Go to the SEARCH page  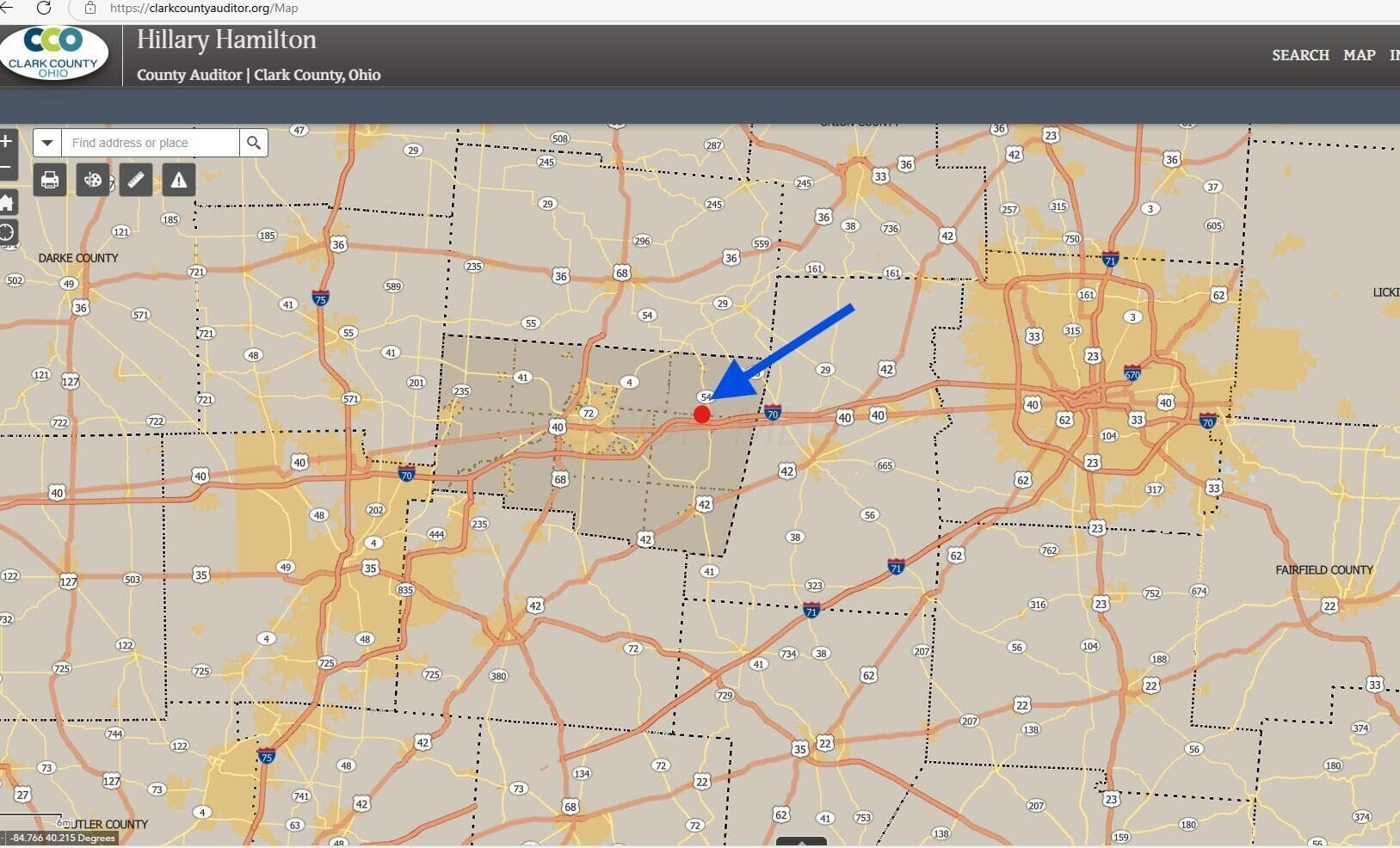pos(1300,55)
